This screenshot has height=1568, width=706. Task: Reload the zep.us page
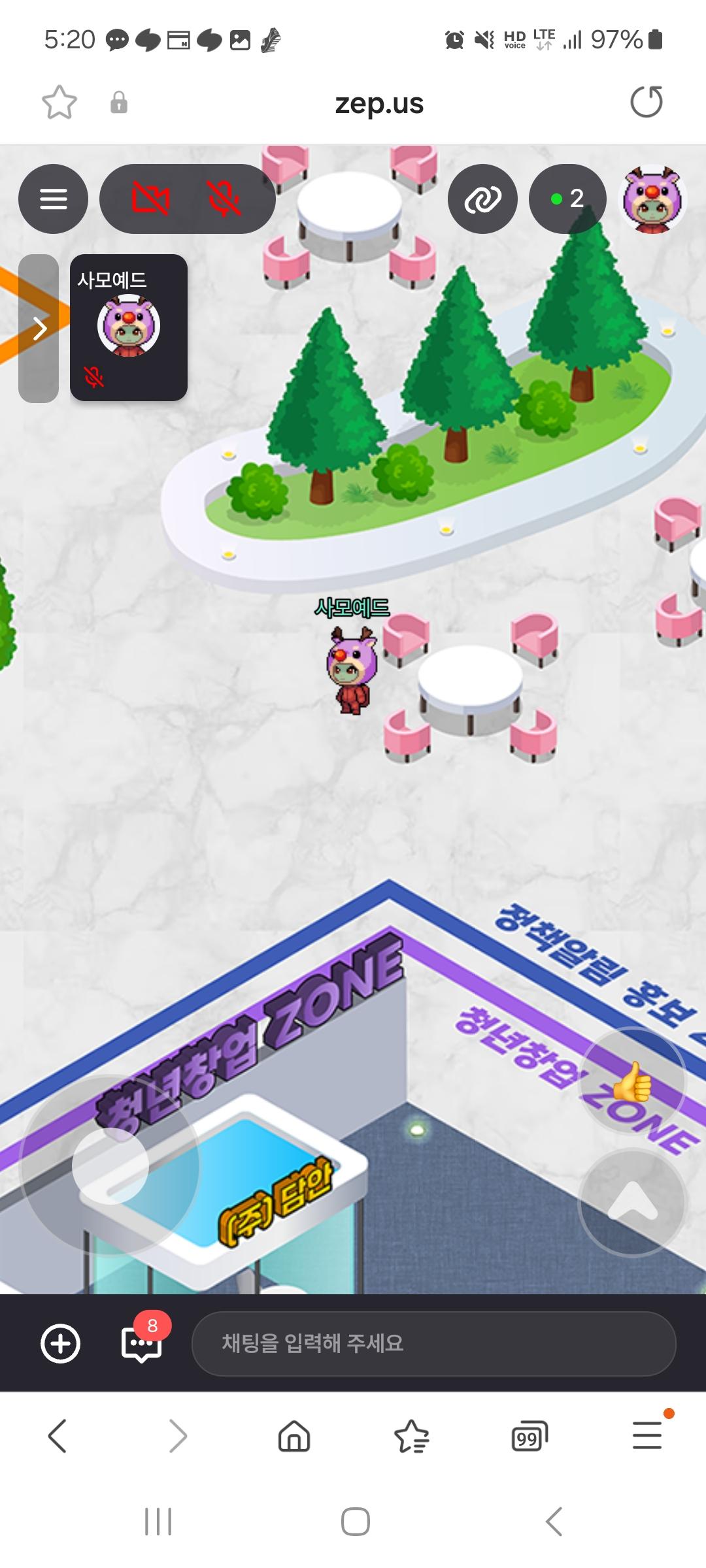point(646,103)
